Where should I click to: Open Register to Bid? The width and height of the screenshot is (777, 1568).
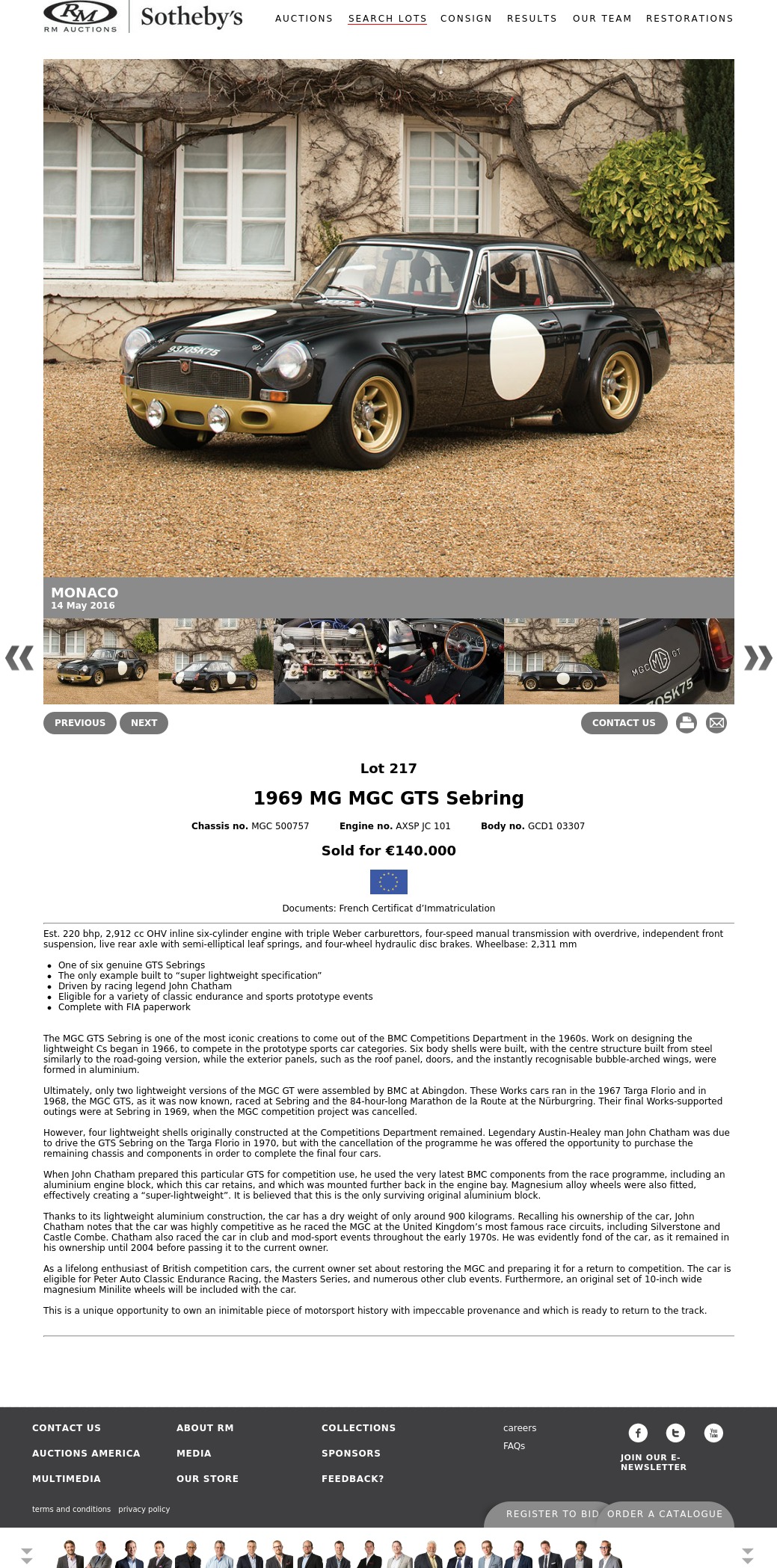point(552,1513)
